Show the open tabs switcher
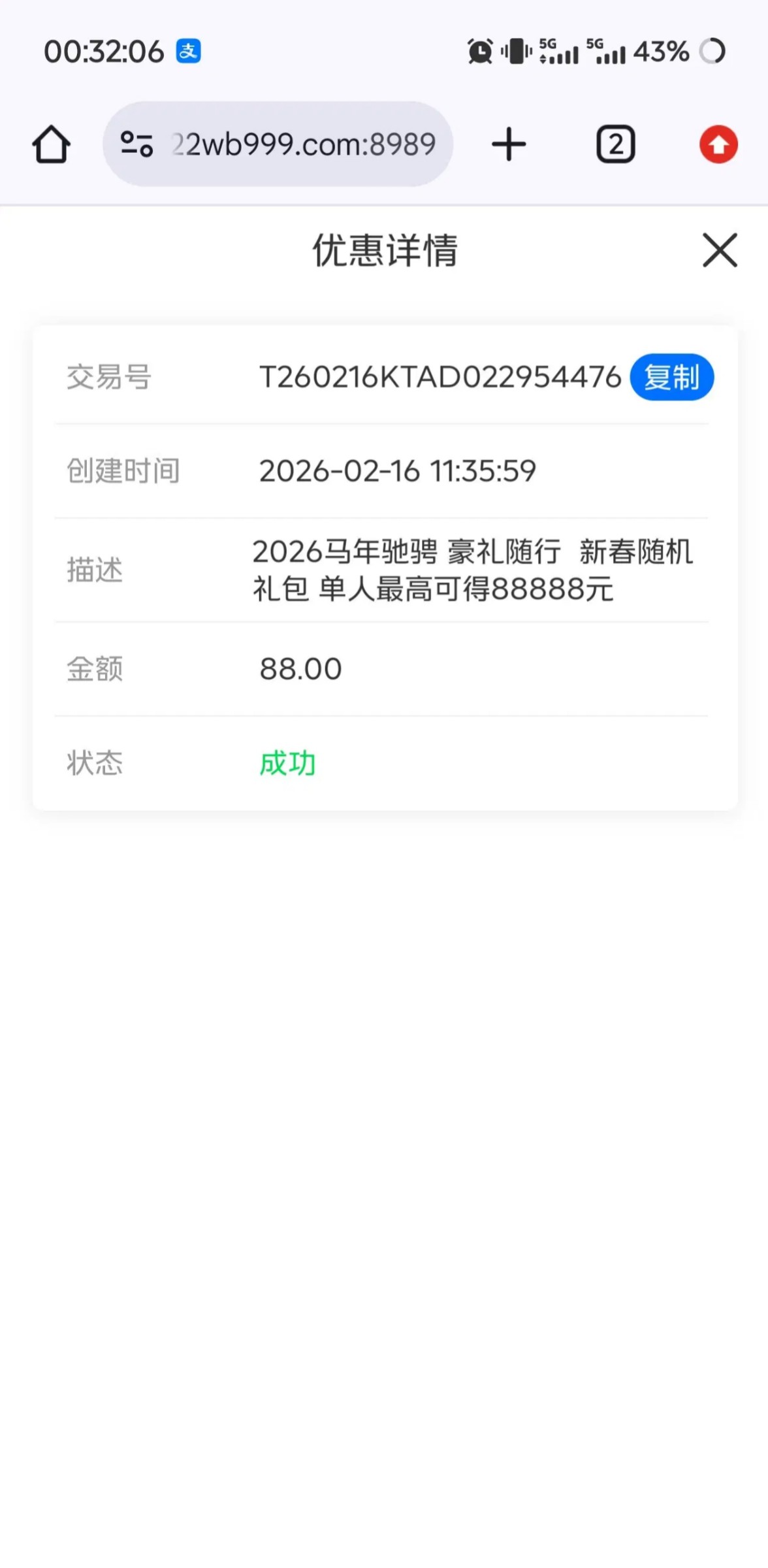This screenshot has height=1568, width=768. pos(615,144)
